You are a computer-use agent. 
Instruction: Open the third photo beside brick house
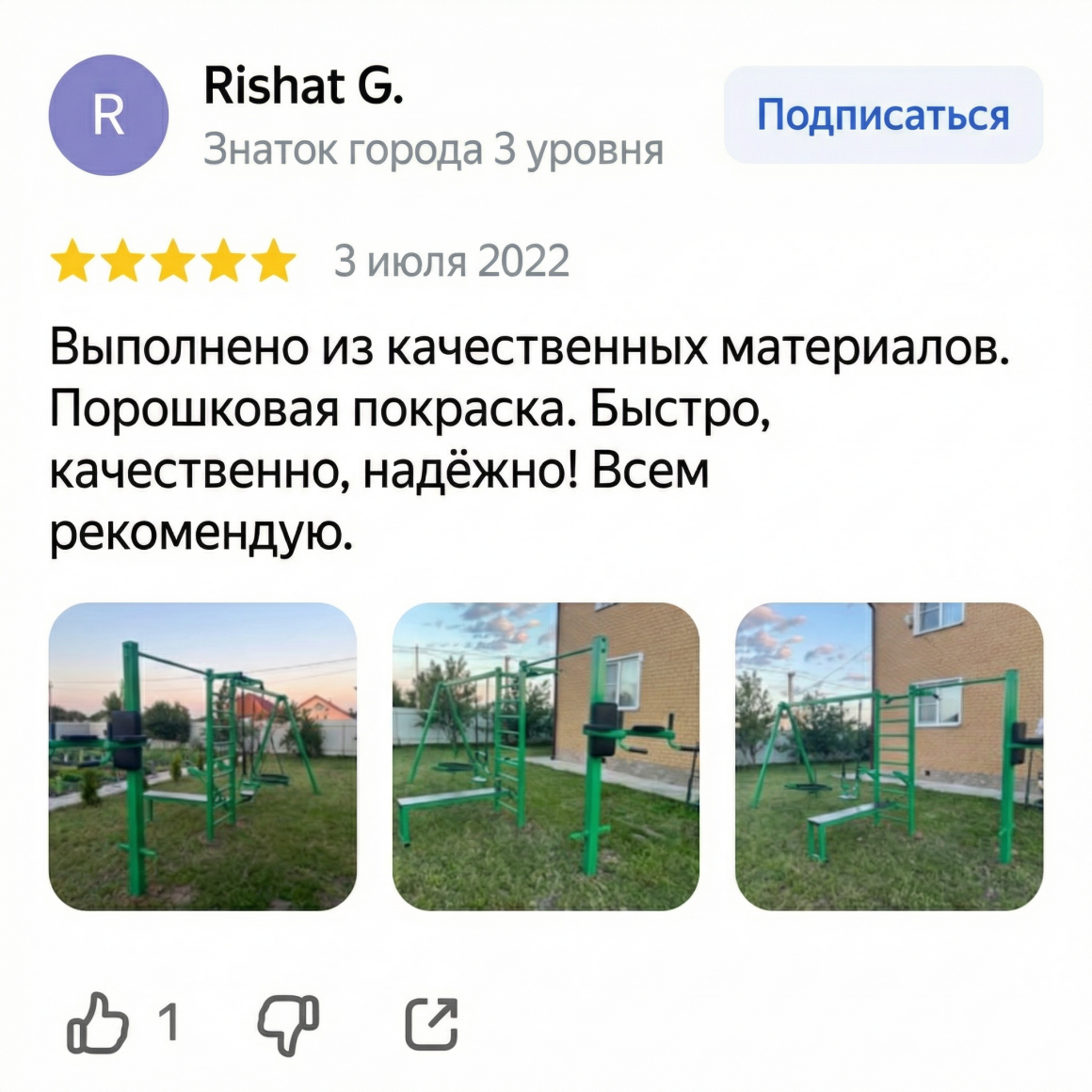pyautogui.click(x=889, y=756)
